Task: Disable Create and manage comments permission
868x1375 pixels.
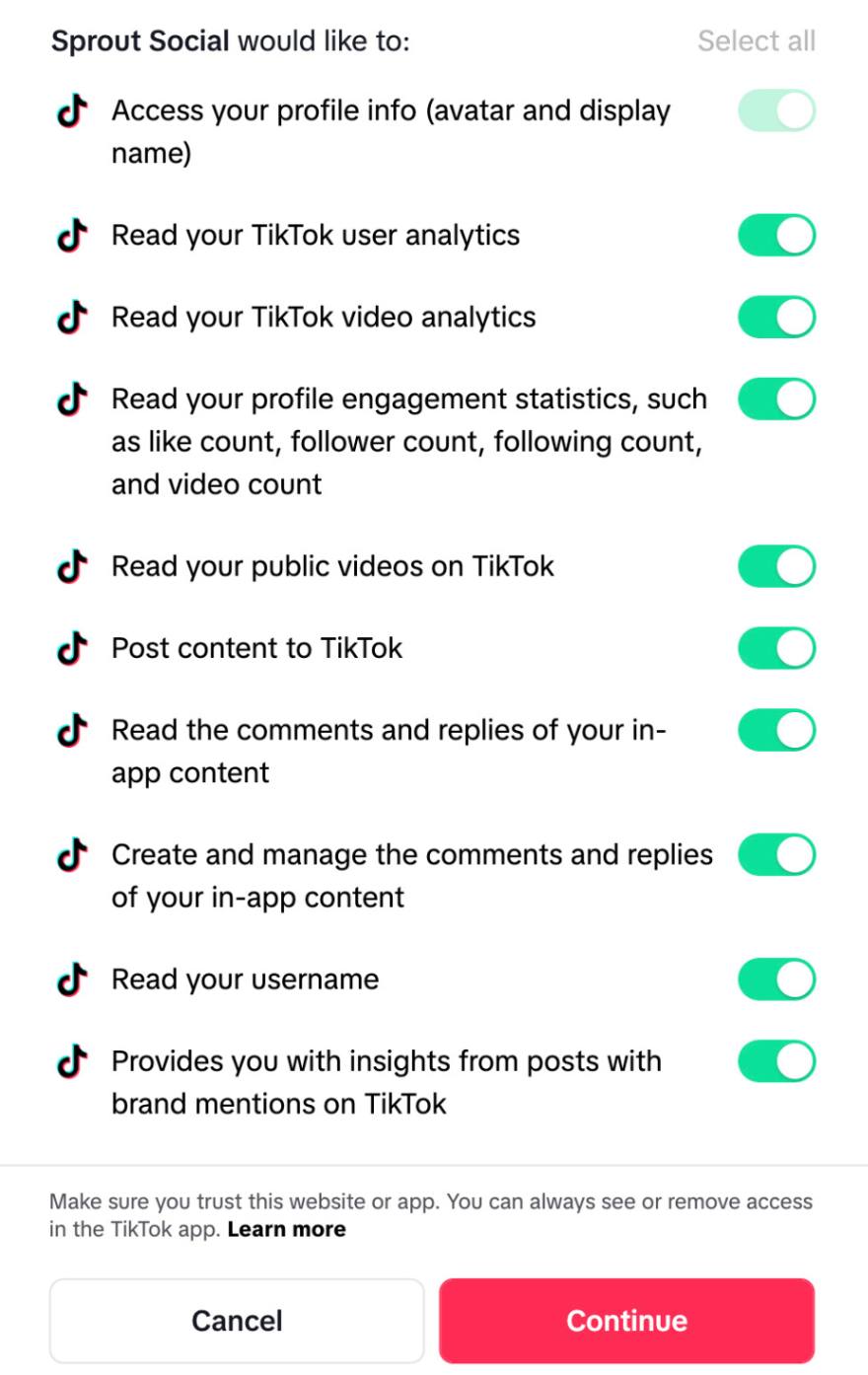Action: (776, 854)
